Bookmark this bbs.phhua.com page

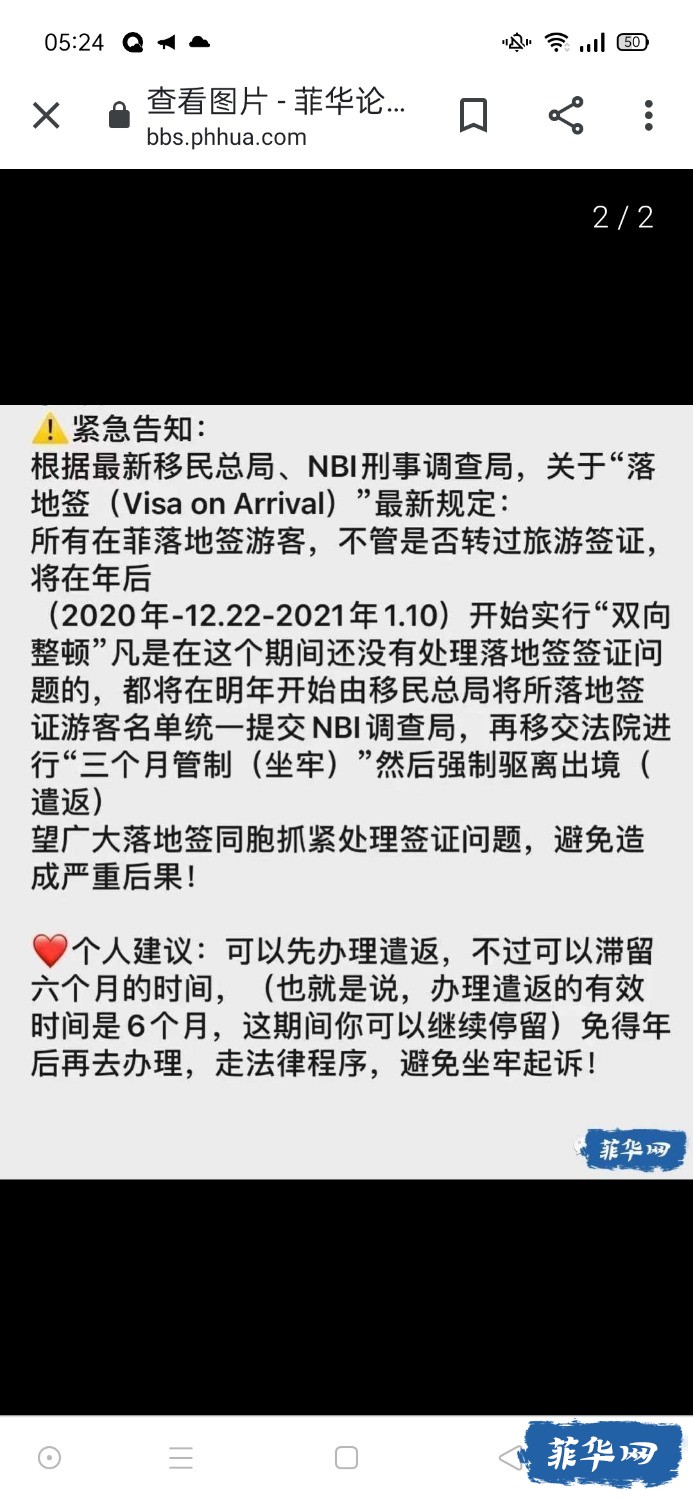[x=473, y=116]
